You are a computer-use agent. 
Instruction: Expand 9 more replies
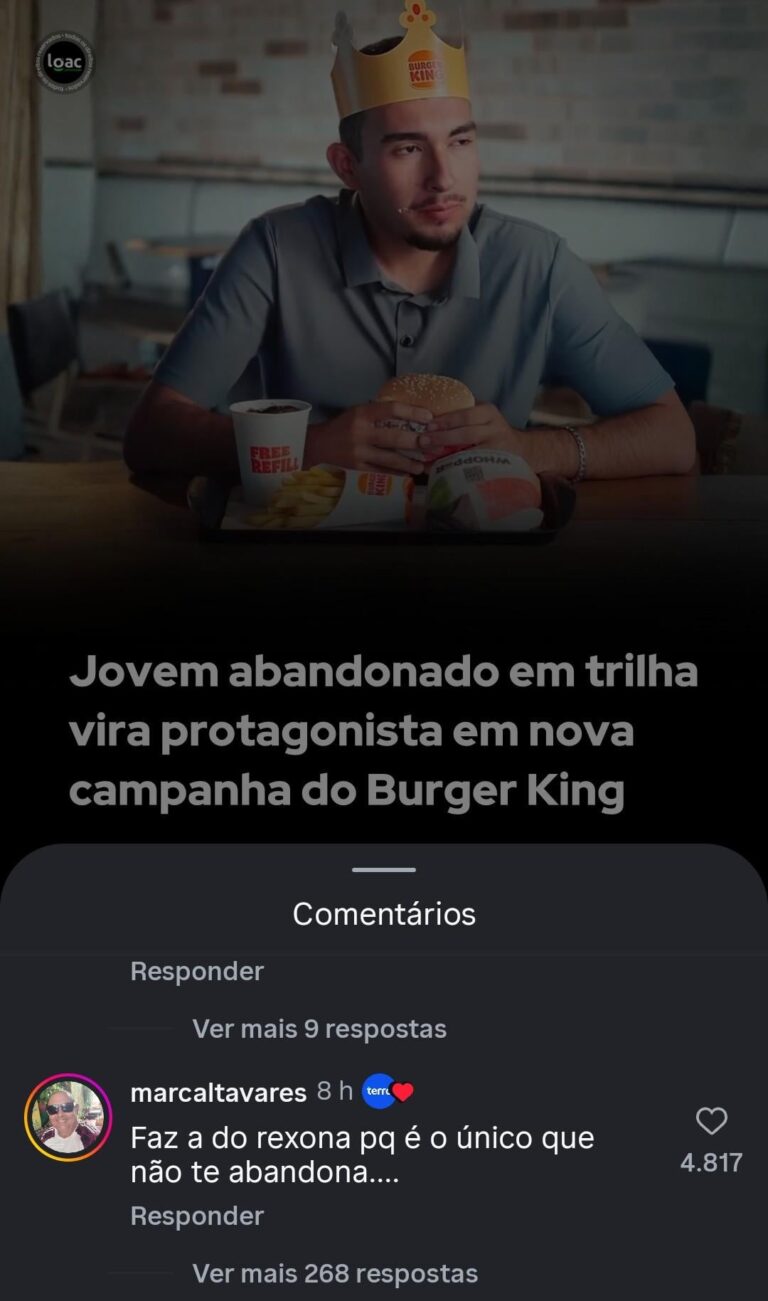point(319,1028)
